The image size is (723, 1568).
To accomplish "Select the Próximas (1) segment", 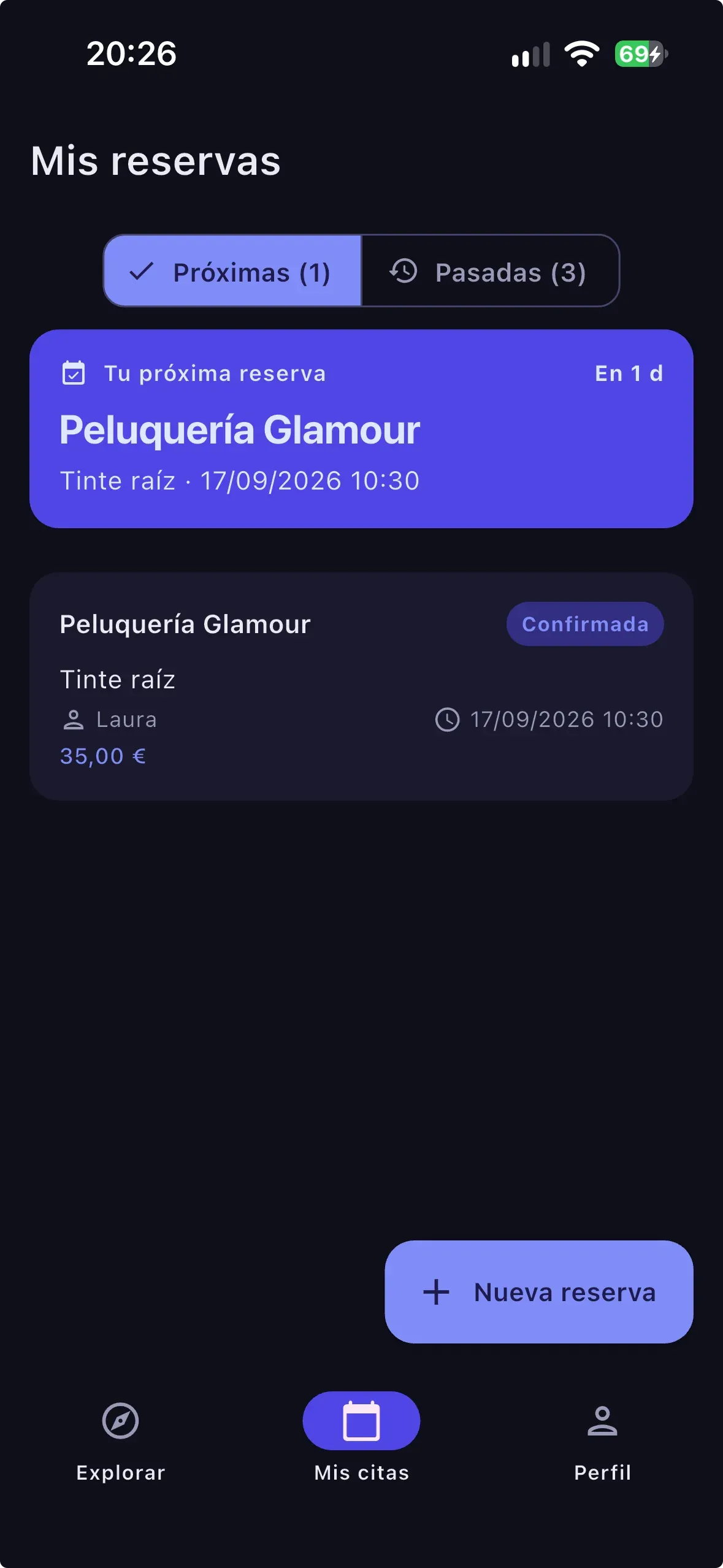I will (x=232, y=271).
